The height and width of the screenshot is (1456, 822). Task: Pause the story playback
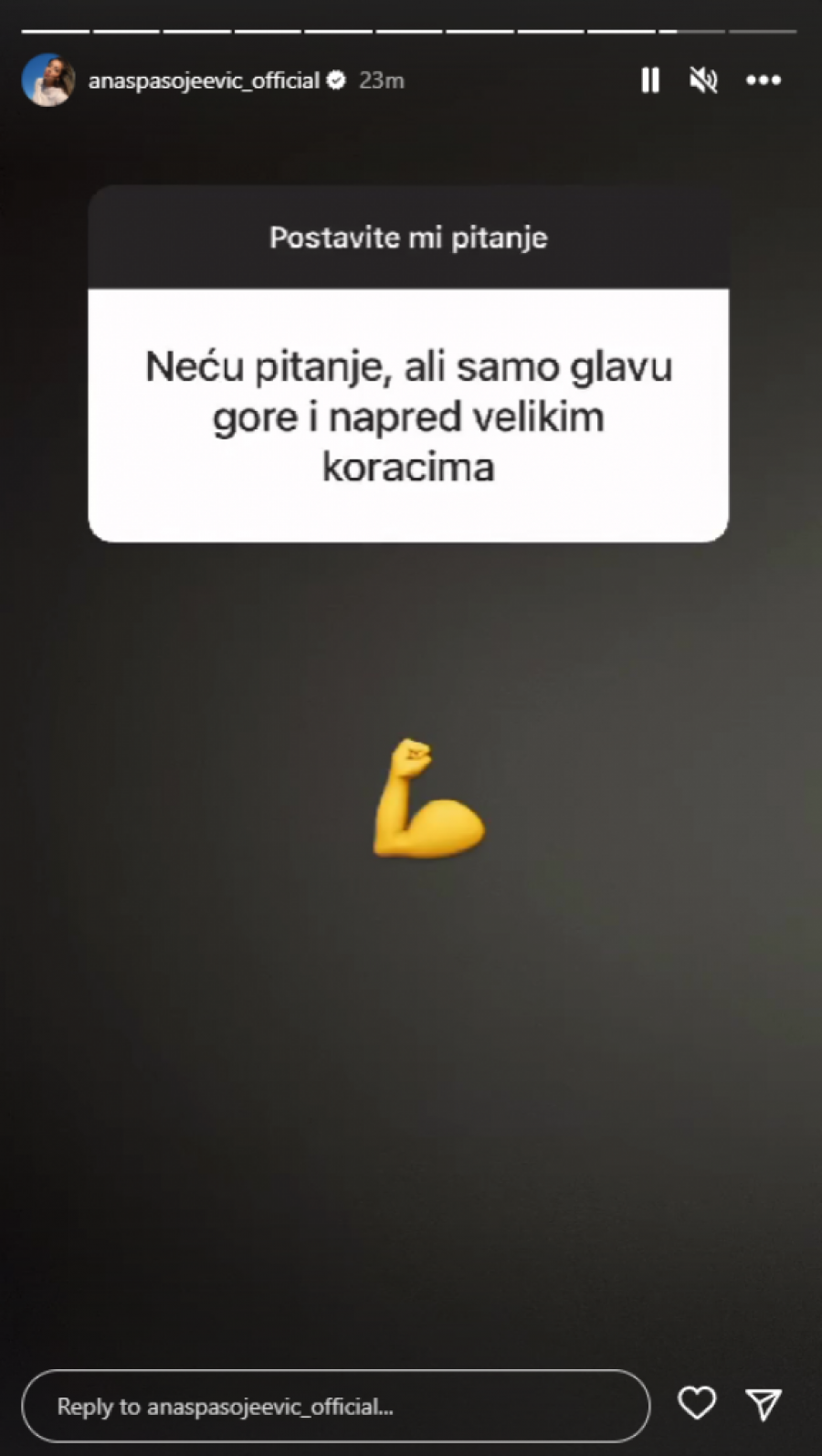coord(650,80)
